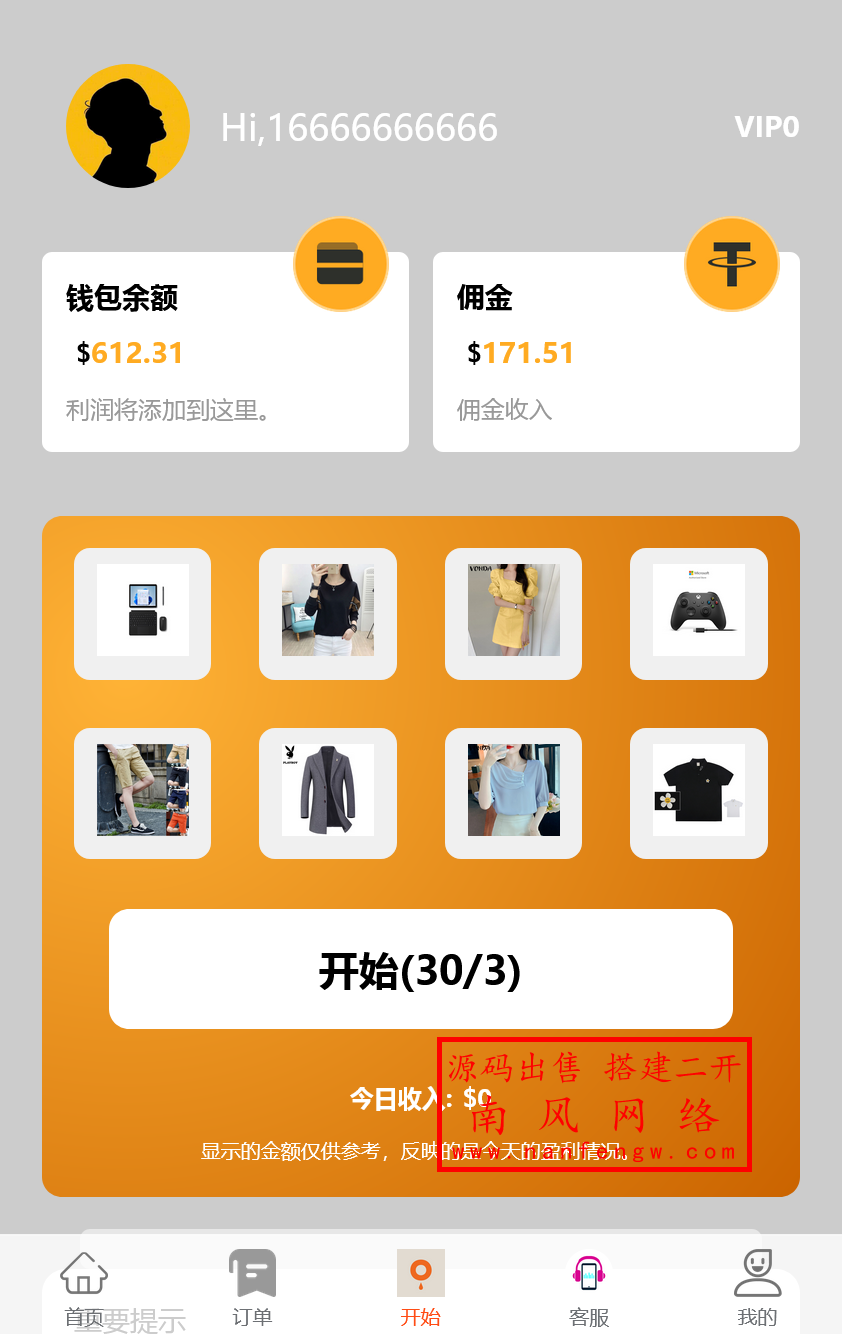Tap the wallet card icon on 钱包余额
Screen dimensions: 842x1334
[341, 264]
